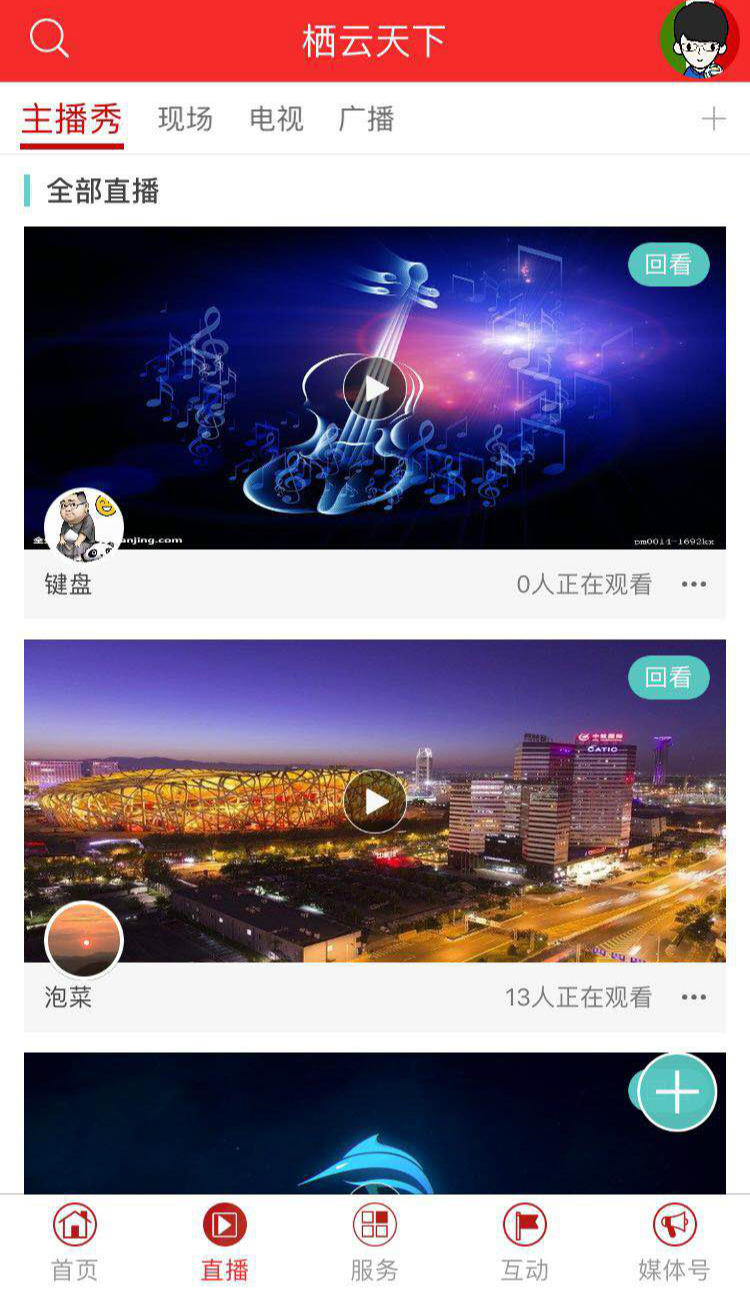Switch to the 广播 tab
Viewport: 750px width, 1292px height.
click(366, 118)
